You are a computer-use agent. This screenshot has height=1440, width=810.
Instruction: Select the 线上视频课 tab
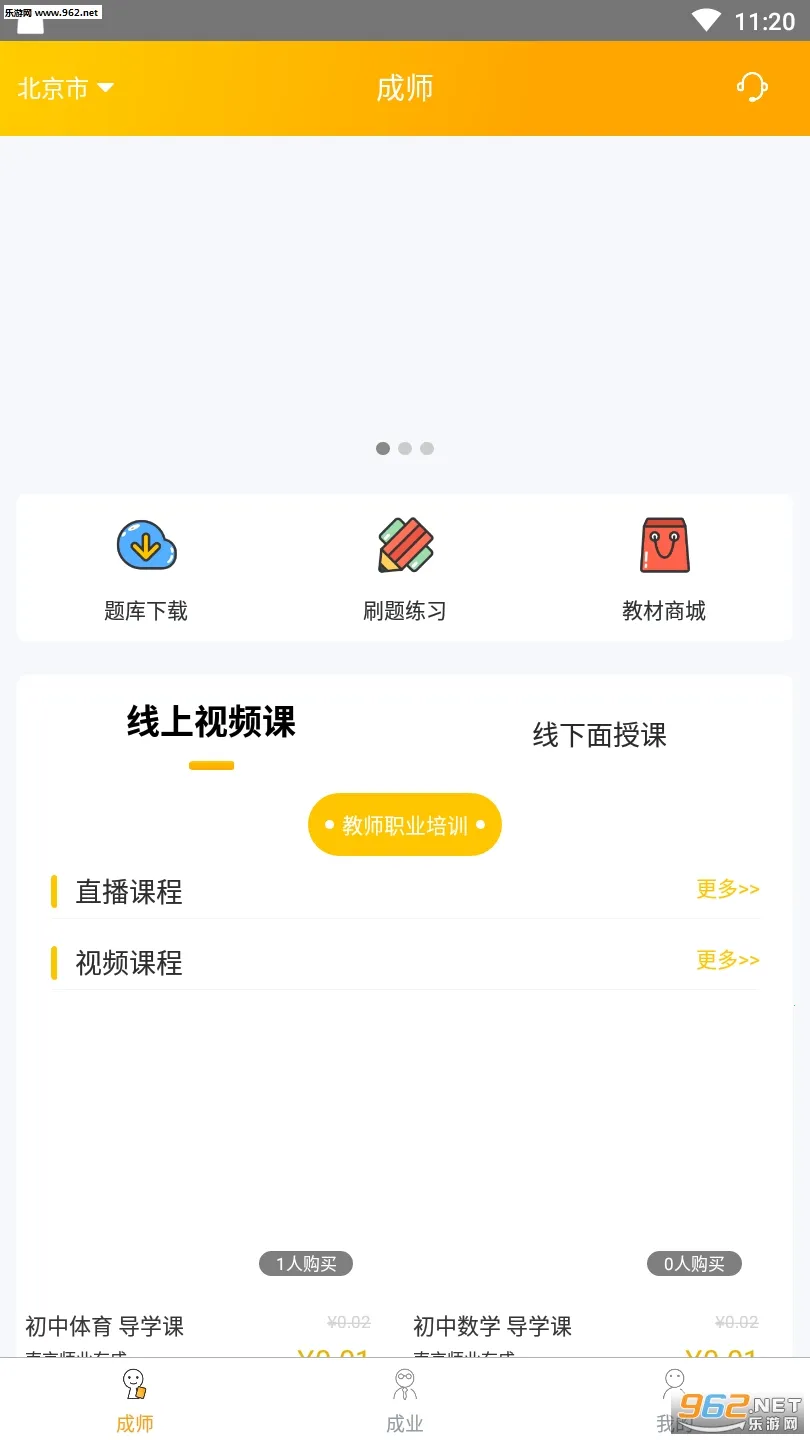point(211,724)
